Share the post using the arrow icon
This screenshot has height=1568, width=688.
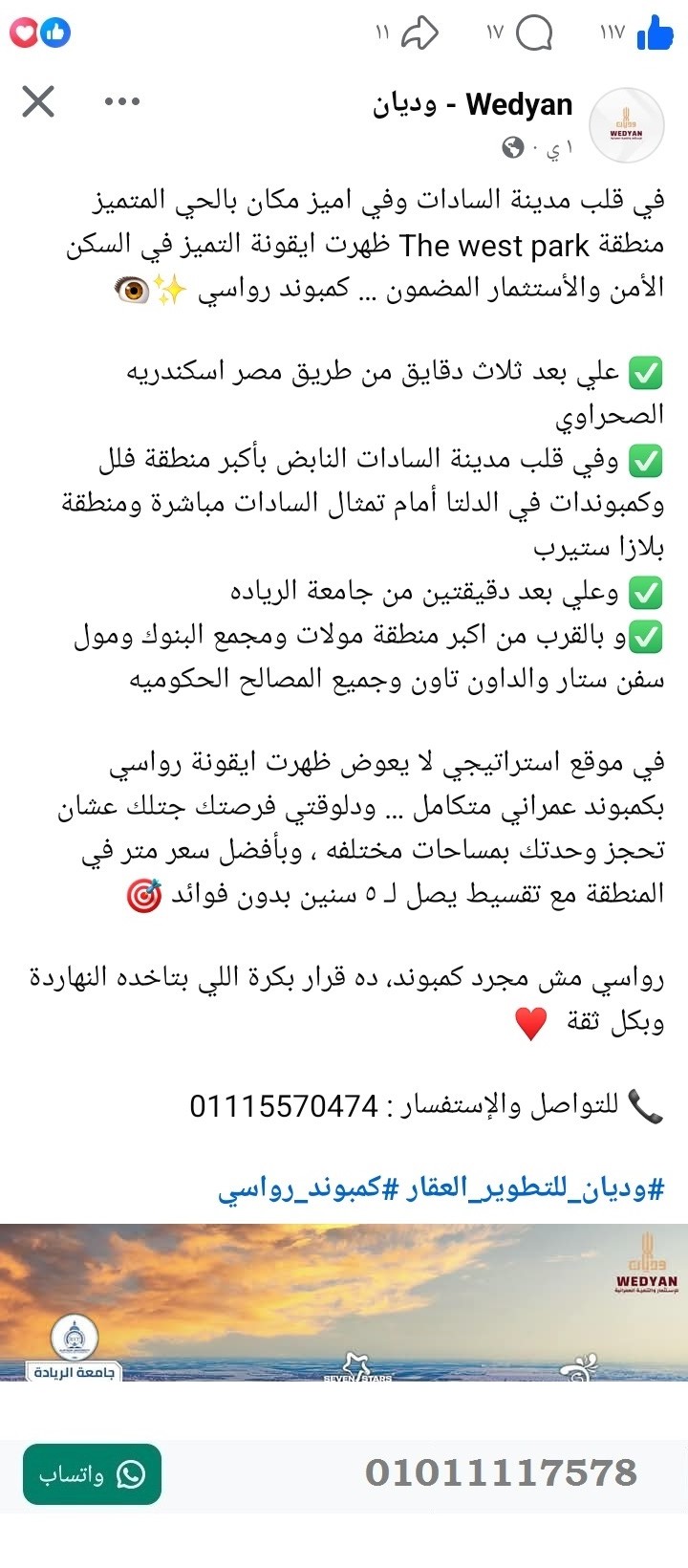[420, 32]
